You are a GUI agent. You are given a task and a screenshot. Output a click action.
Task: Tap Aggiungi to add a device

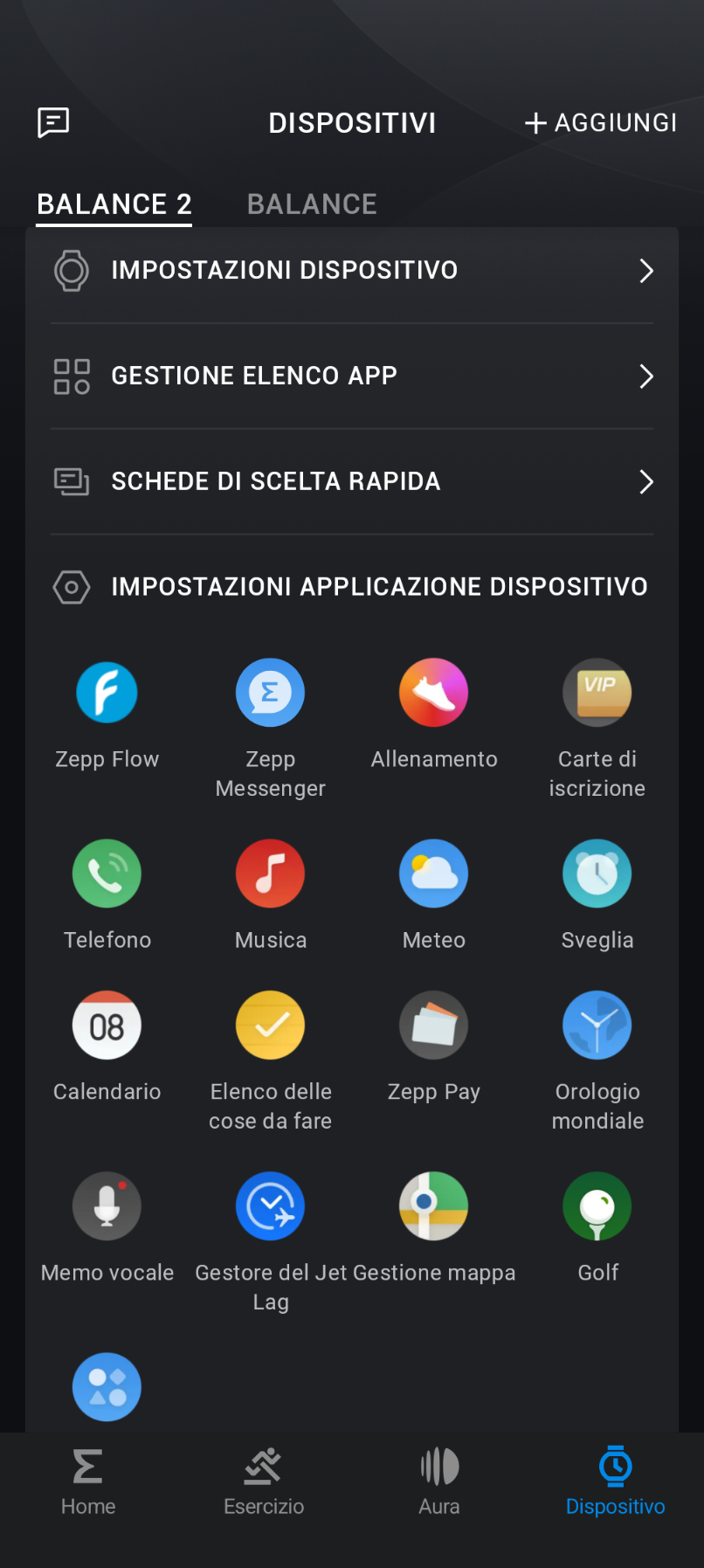coord(601,122)
